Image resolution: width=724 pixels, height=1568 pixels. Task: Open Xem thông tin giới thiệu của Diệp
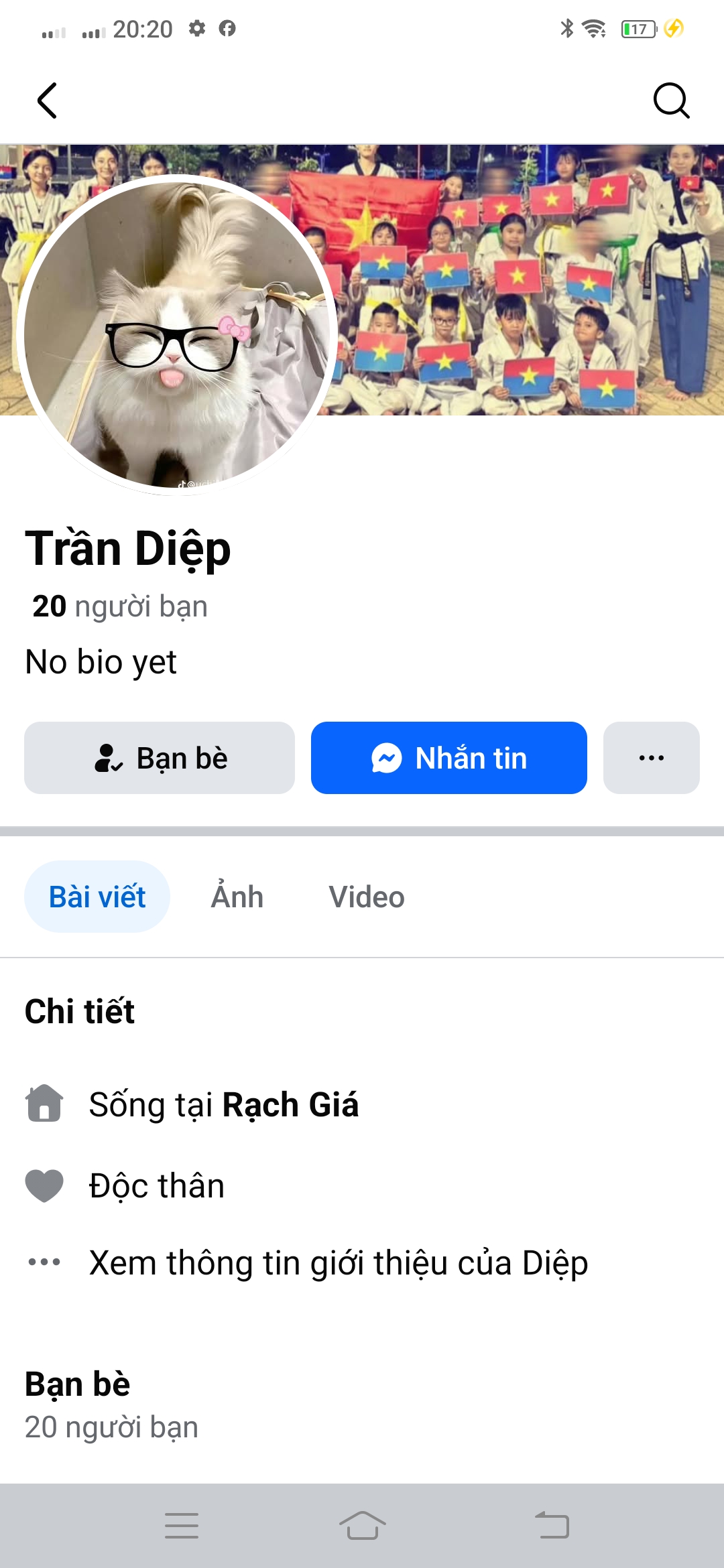(339, 1262)
